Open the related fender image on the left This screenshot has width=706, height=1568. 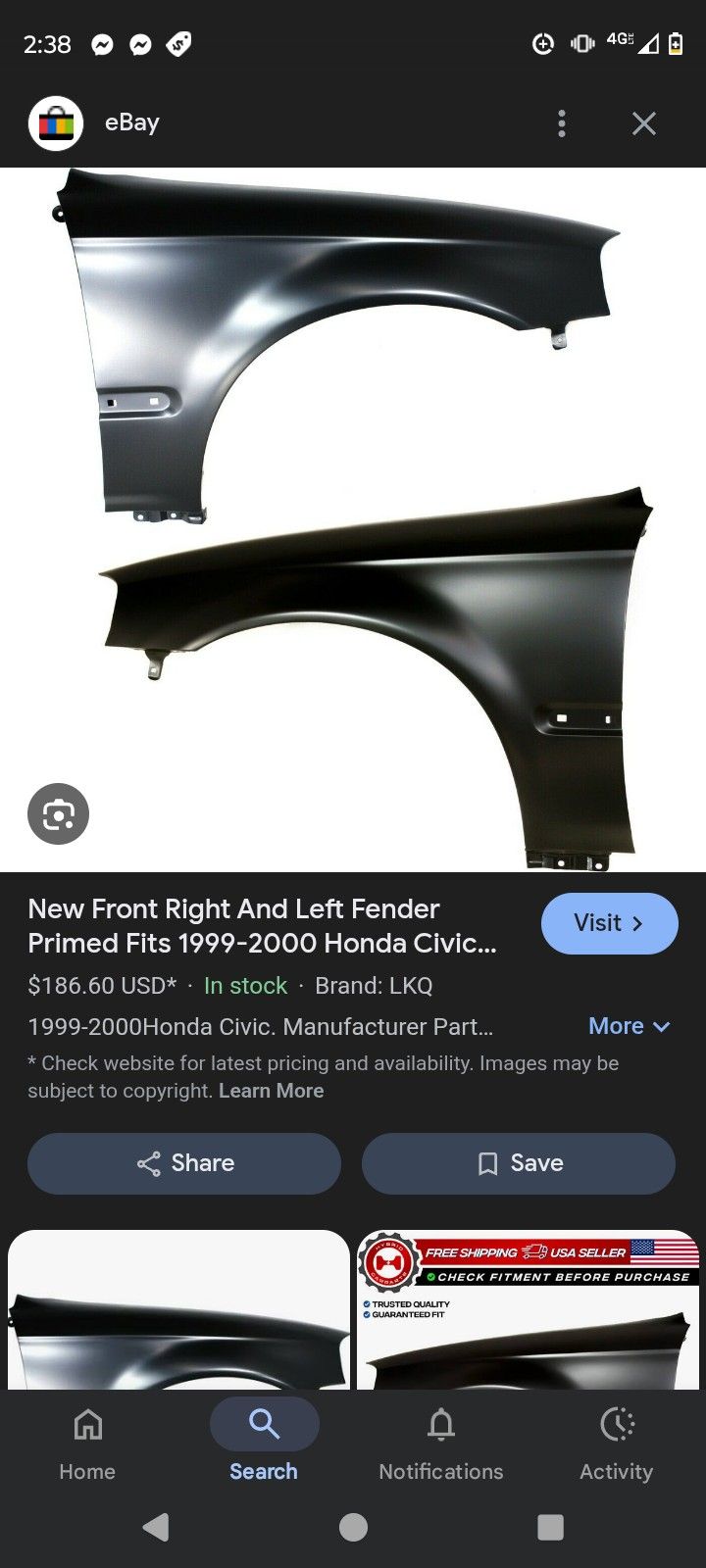(178, 1313)
